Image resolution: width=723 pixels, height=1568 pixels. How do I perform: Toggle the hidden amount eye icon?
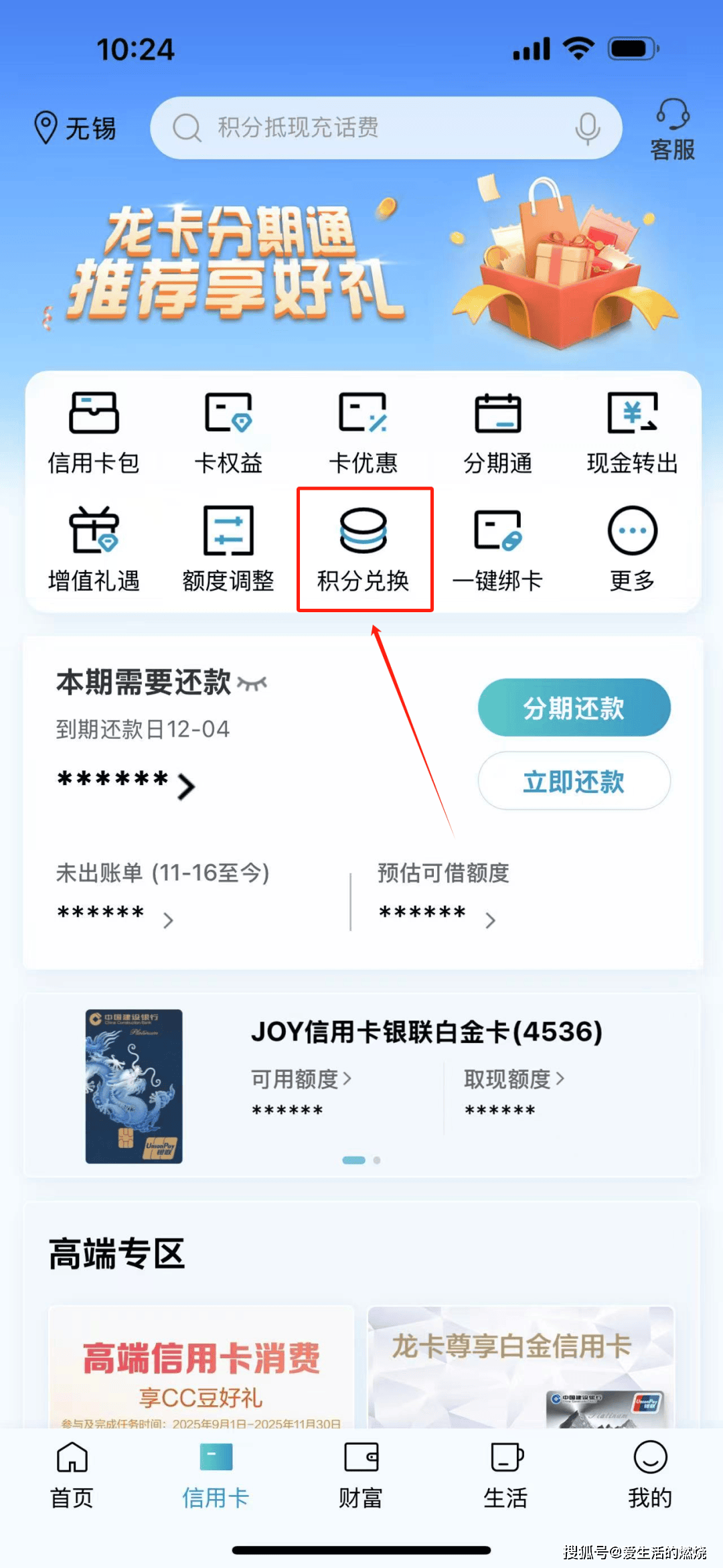coord(252,684)
